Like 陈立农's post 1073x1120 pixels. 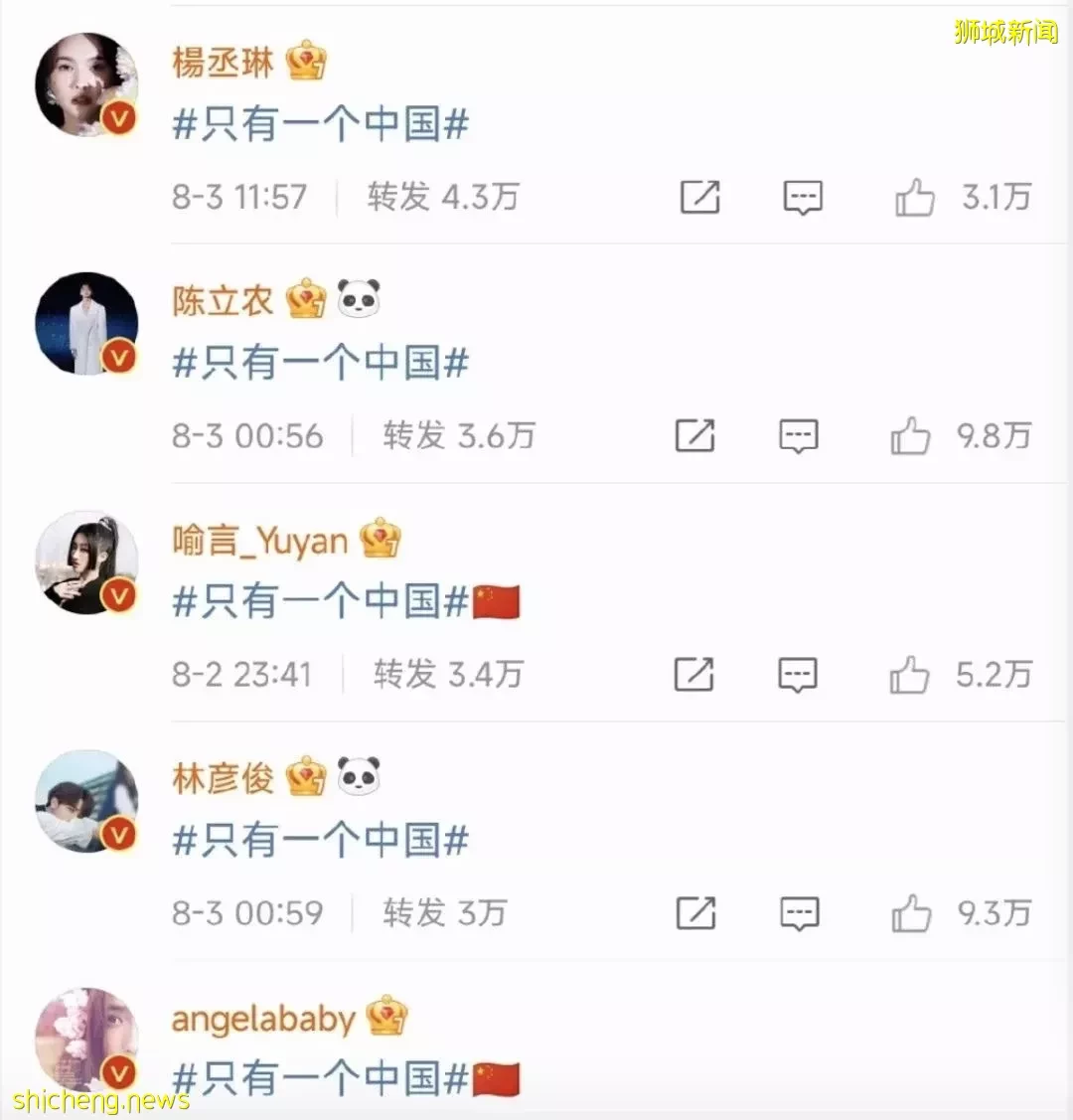[910, 436]
